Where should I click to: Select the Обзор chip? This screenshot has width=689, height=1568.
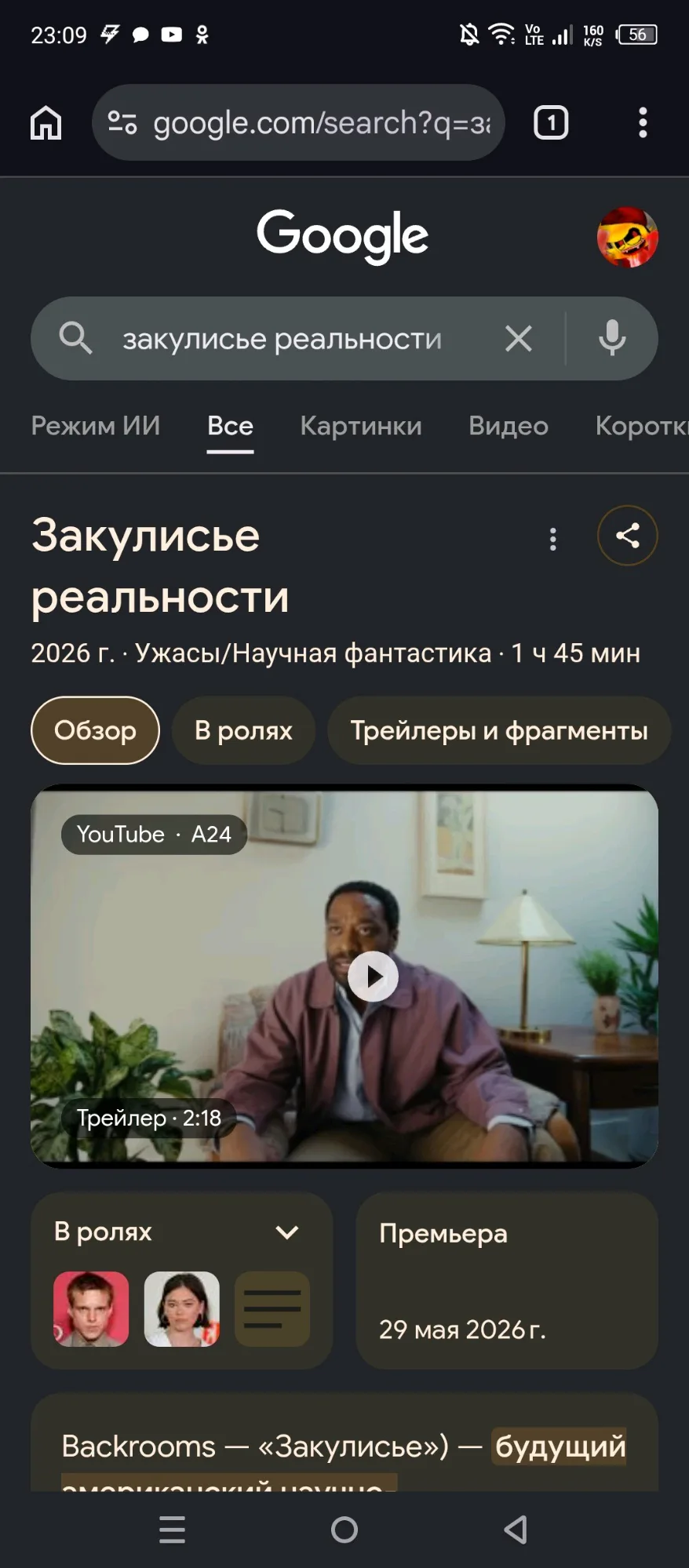click(x=95, y=730)
